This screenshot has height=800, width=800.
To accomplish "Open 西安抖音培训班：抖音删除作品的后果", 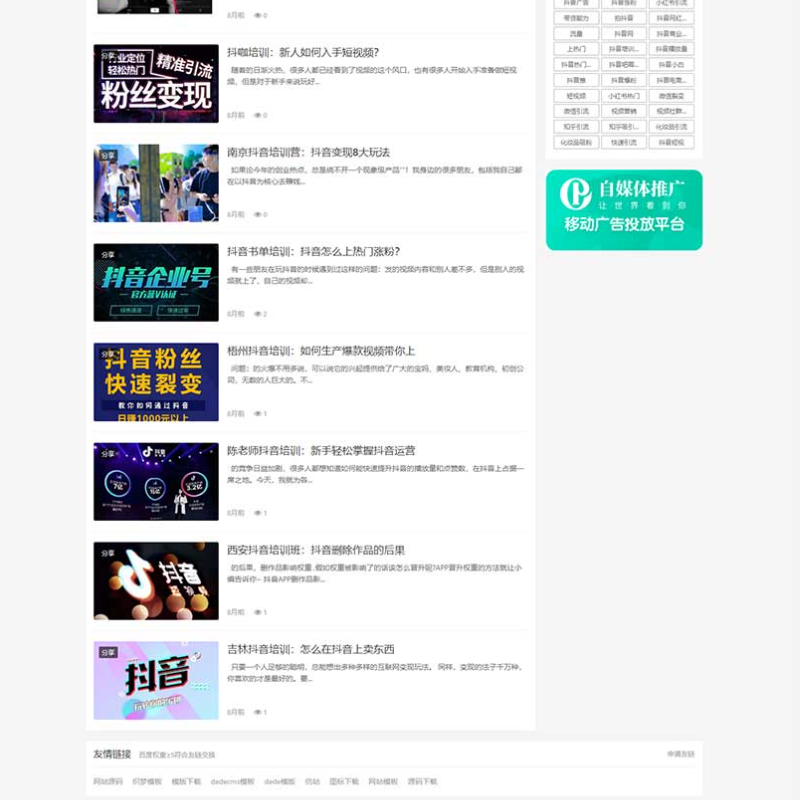I will (315, 550).
